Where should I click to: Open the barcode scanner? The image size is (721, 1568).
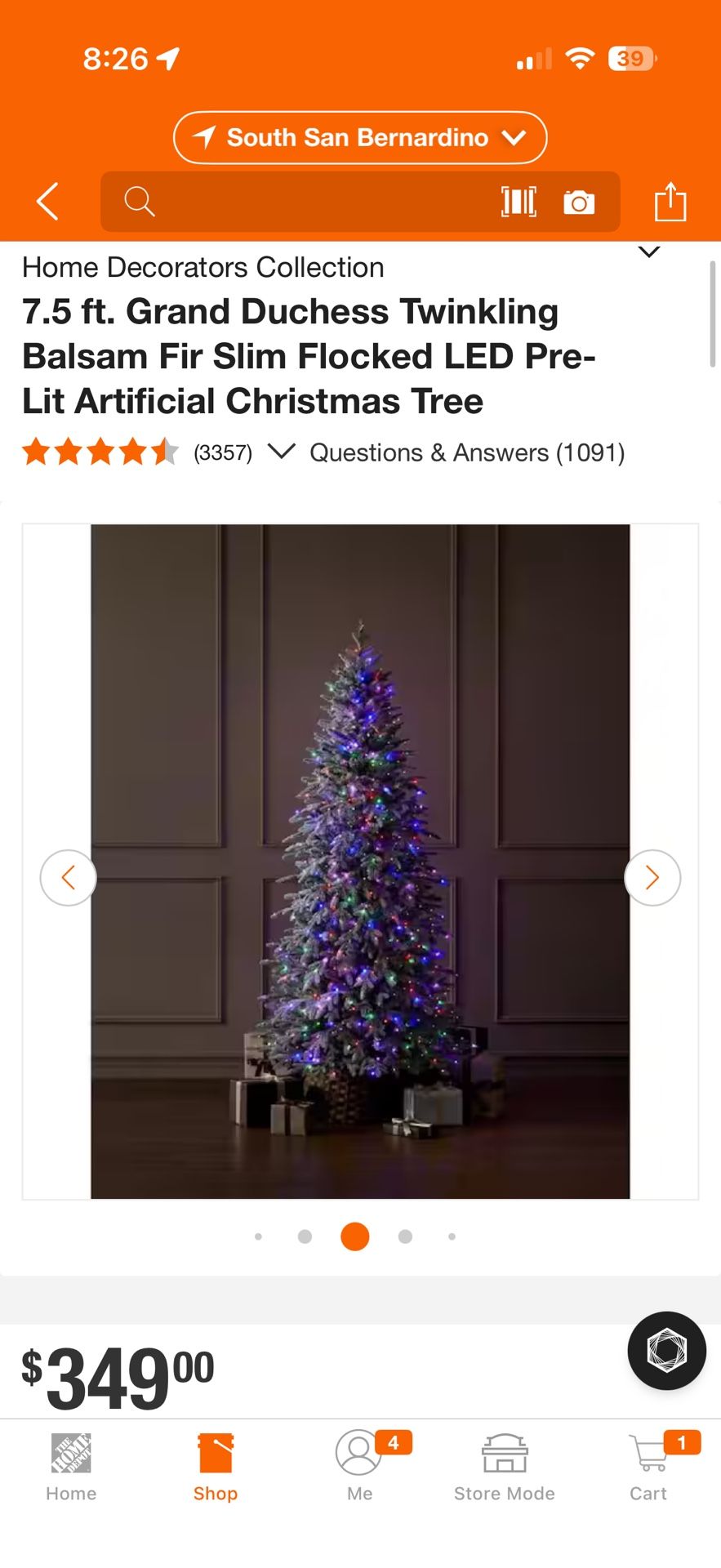(518, 201)
